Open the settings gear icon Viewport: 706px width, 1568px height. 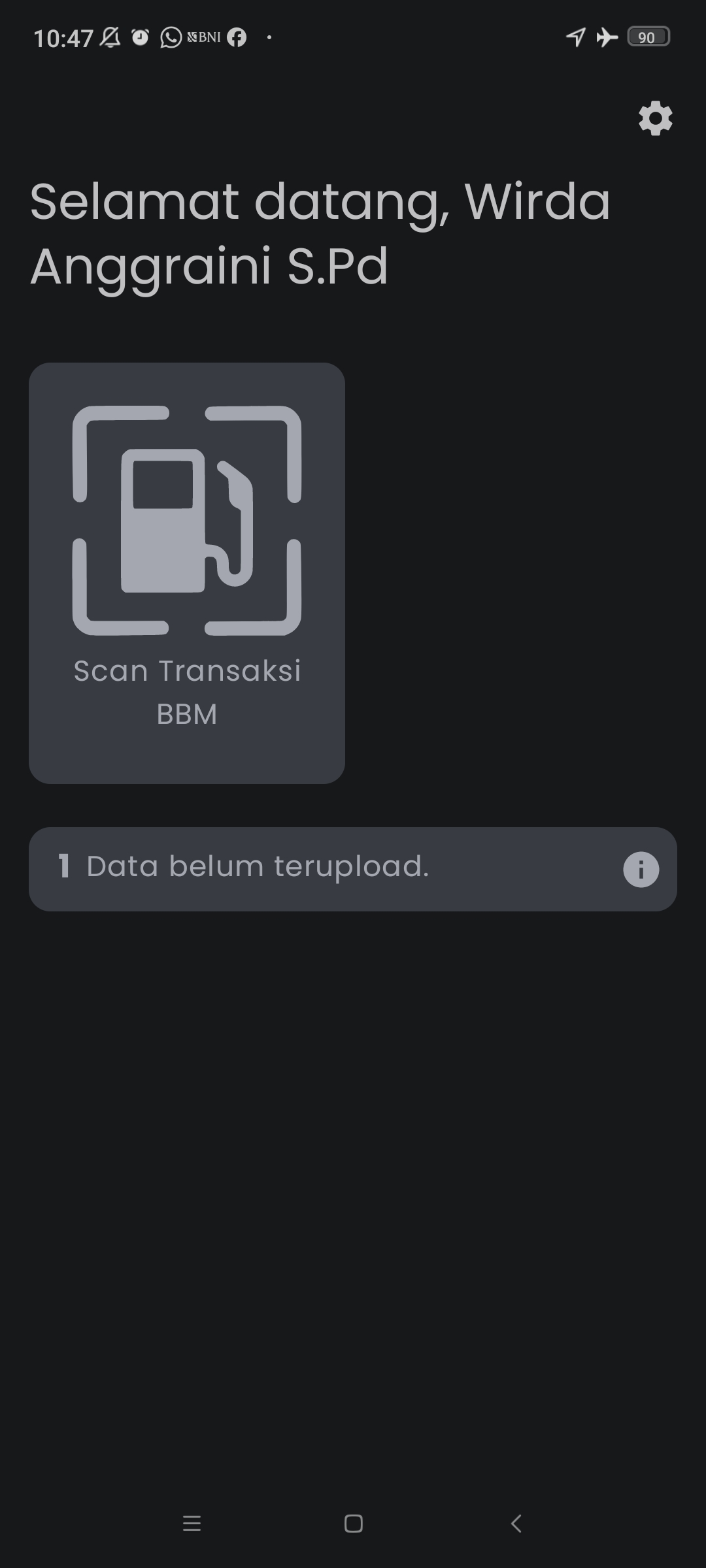655,119
